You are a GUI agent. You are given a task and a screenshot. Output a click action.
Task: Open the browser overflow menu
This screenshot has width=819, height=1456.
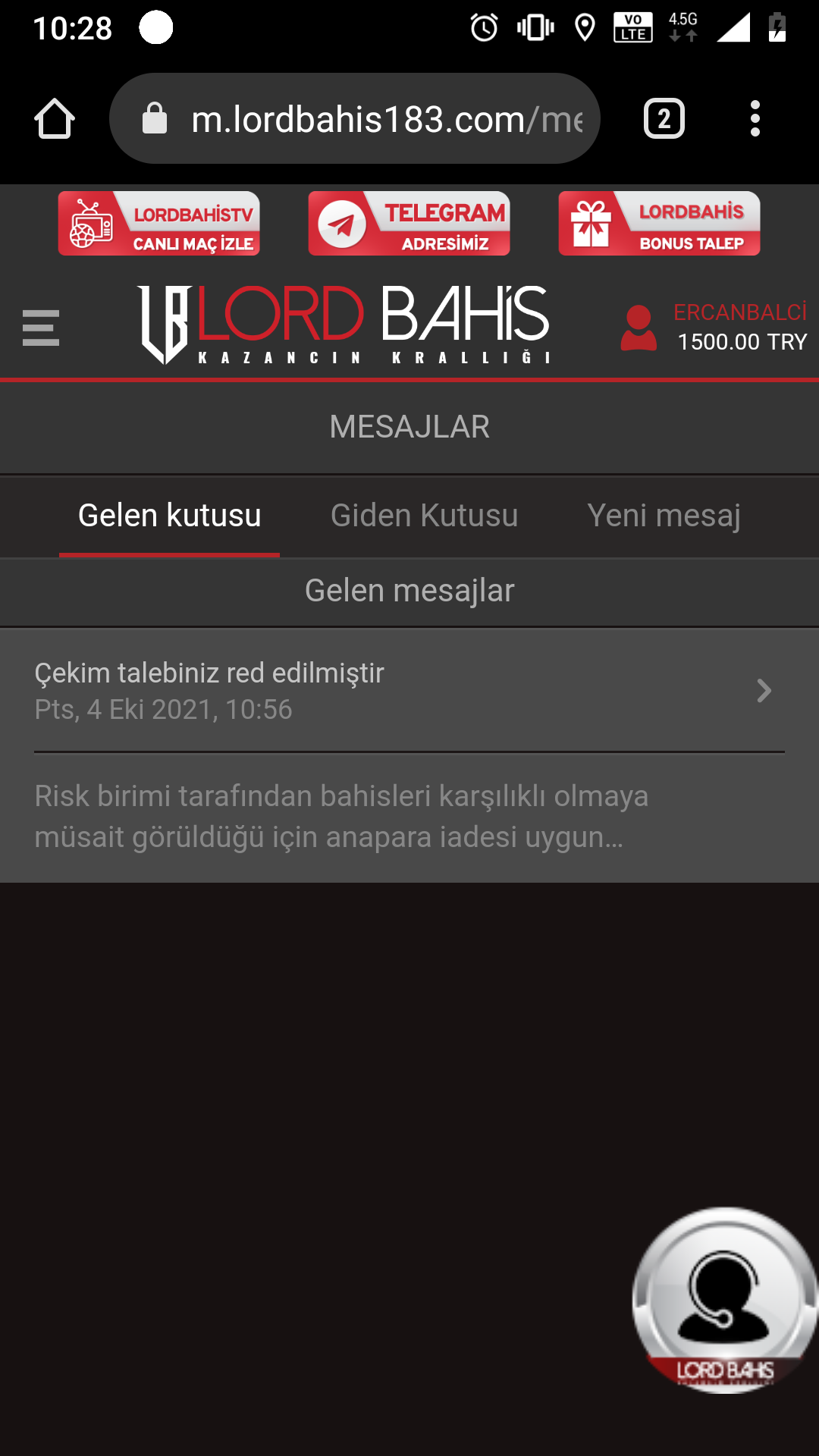pyautogui.click(x=755, y=118)
